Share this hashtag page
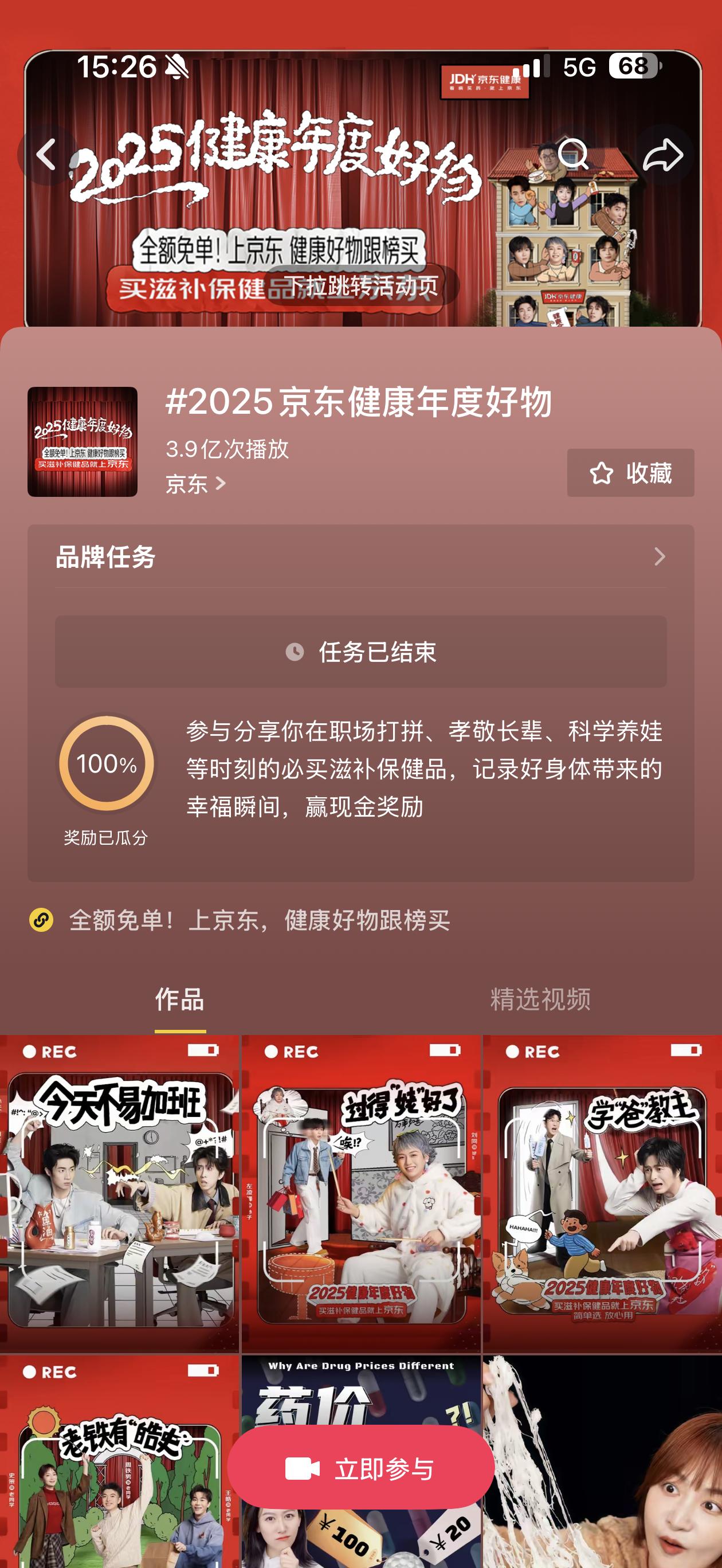The width and height of the screenshot is (722, 1568). point(663,155)
